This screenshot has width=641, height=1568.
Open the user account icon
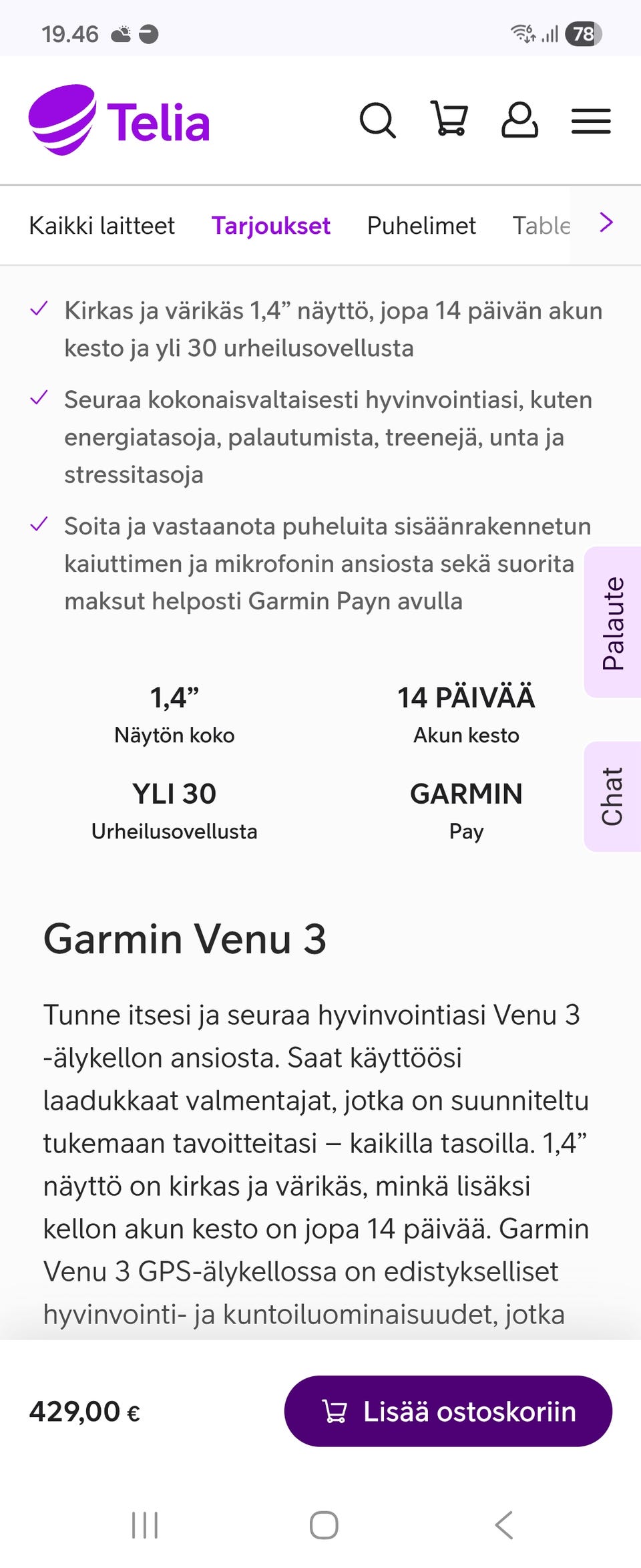519,120
